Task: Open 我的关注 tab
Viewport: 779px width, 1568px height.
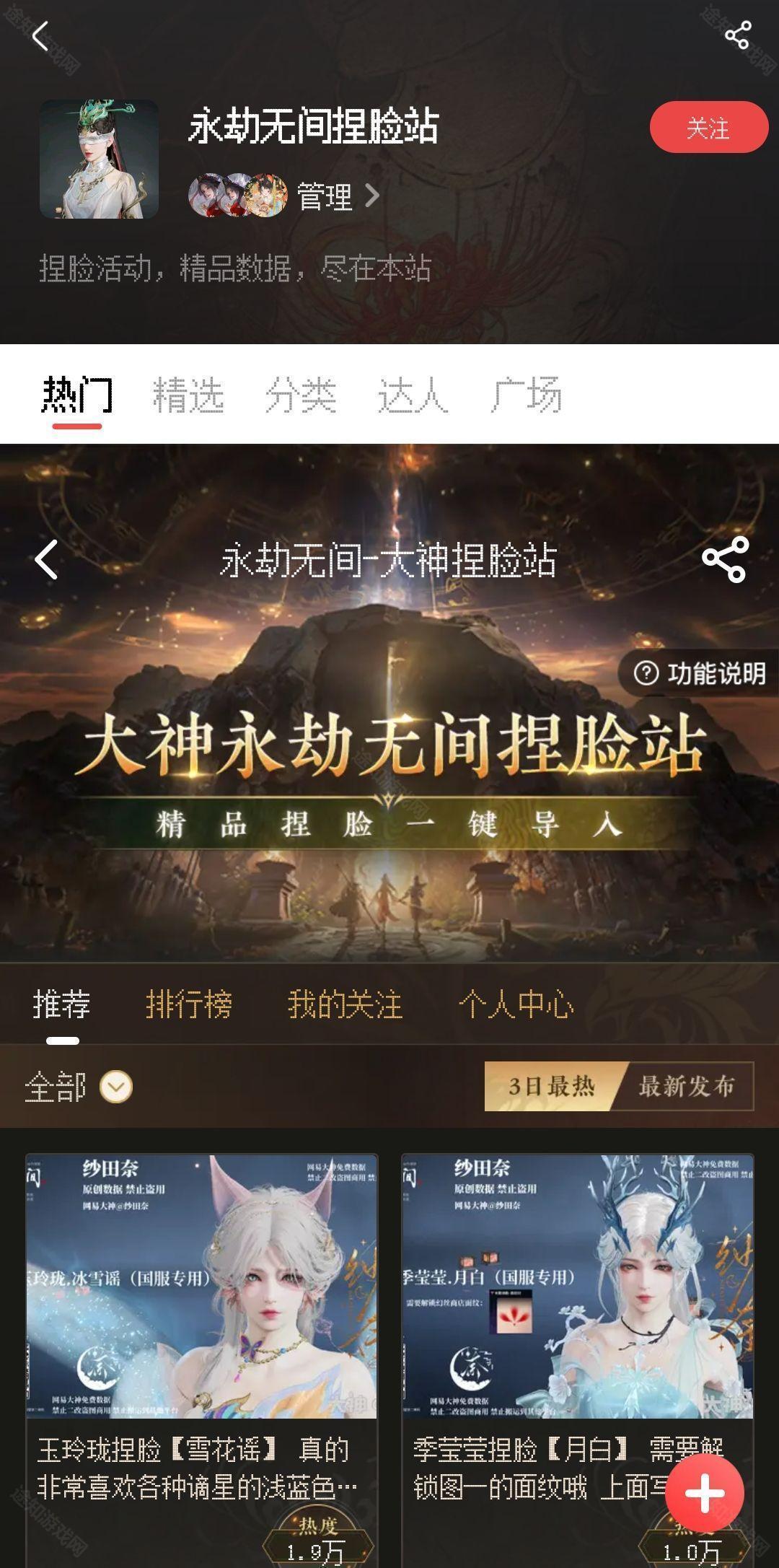Action: (x=345, y=1004)
